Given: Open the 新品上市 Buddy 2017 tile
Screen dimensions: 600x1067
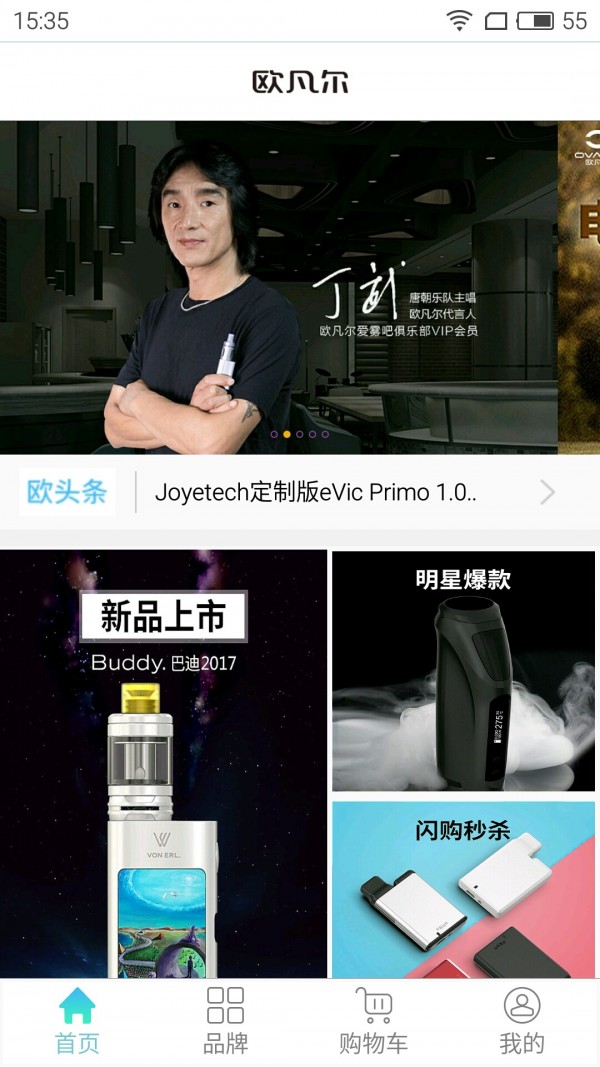Looking at the screenshot, I should click(x=163, y=764).
